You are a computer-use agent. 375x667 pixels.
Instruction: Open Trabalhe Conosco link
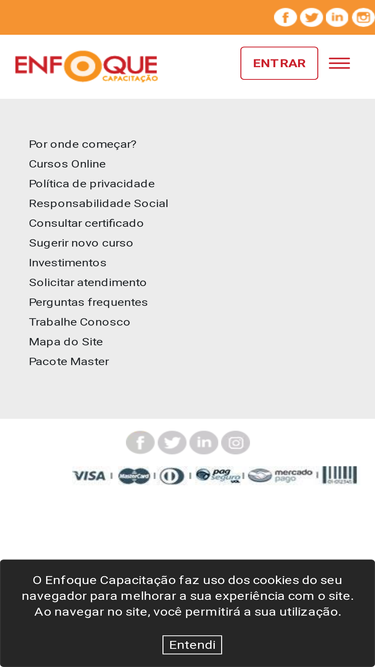click(x=79, y=322)
